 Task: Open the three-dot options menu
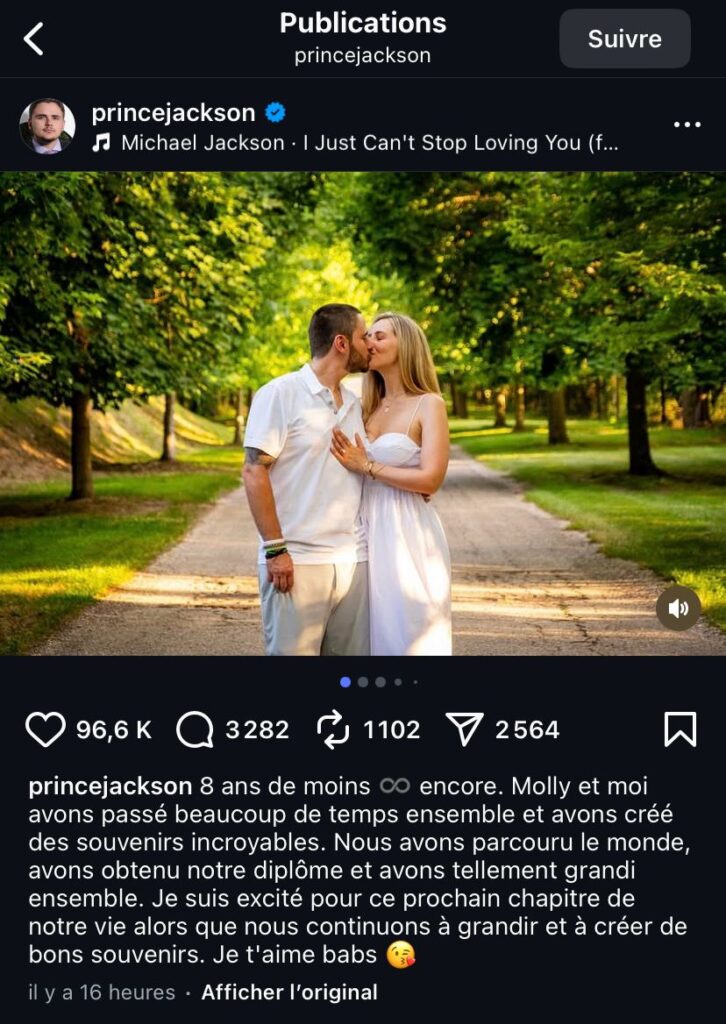(x=687, y=124)
